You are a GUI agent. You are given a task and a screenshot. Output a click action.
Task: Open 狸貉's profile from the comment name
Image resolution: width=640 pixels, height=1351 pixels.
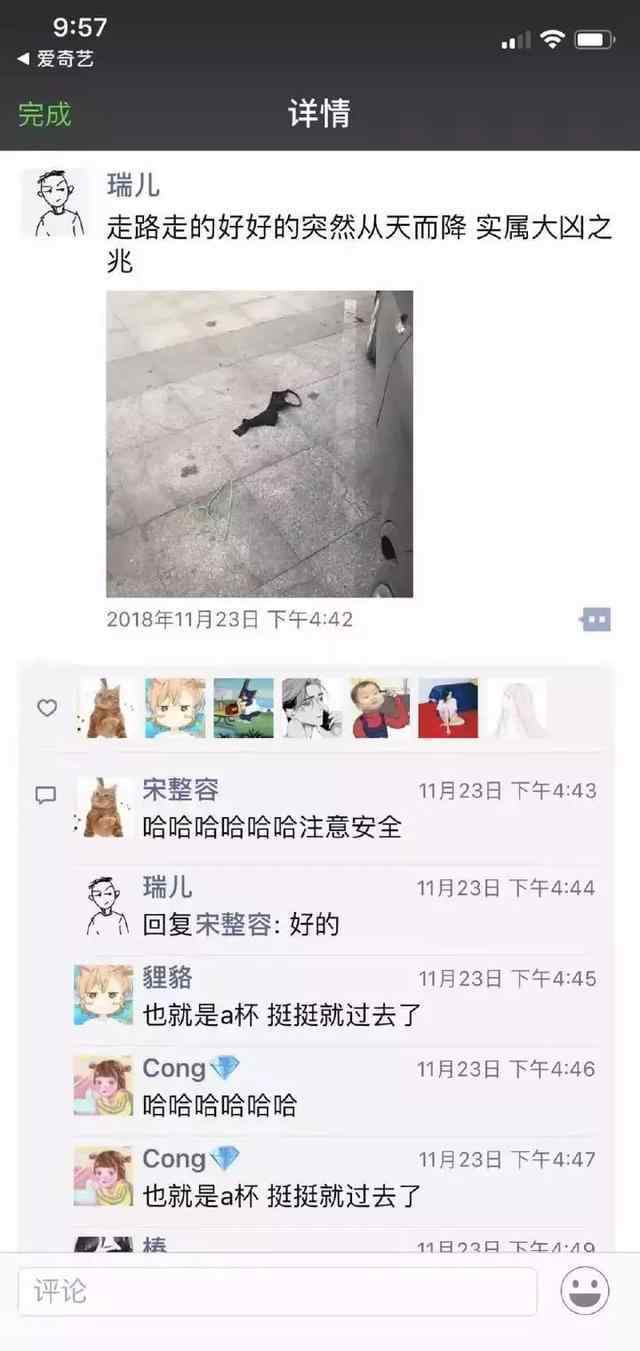point(167,978)
